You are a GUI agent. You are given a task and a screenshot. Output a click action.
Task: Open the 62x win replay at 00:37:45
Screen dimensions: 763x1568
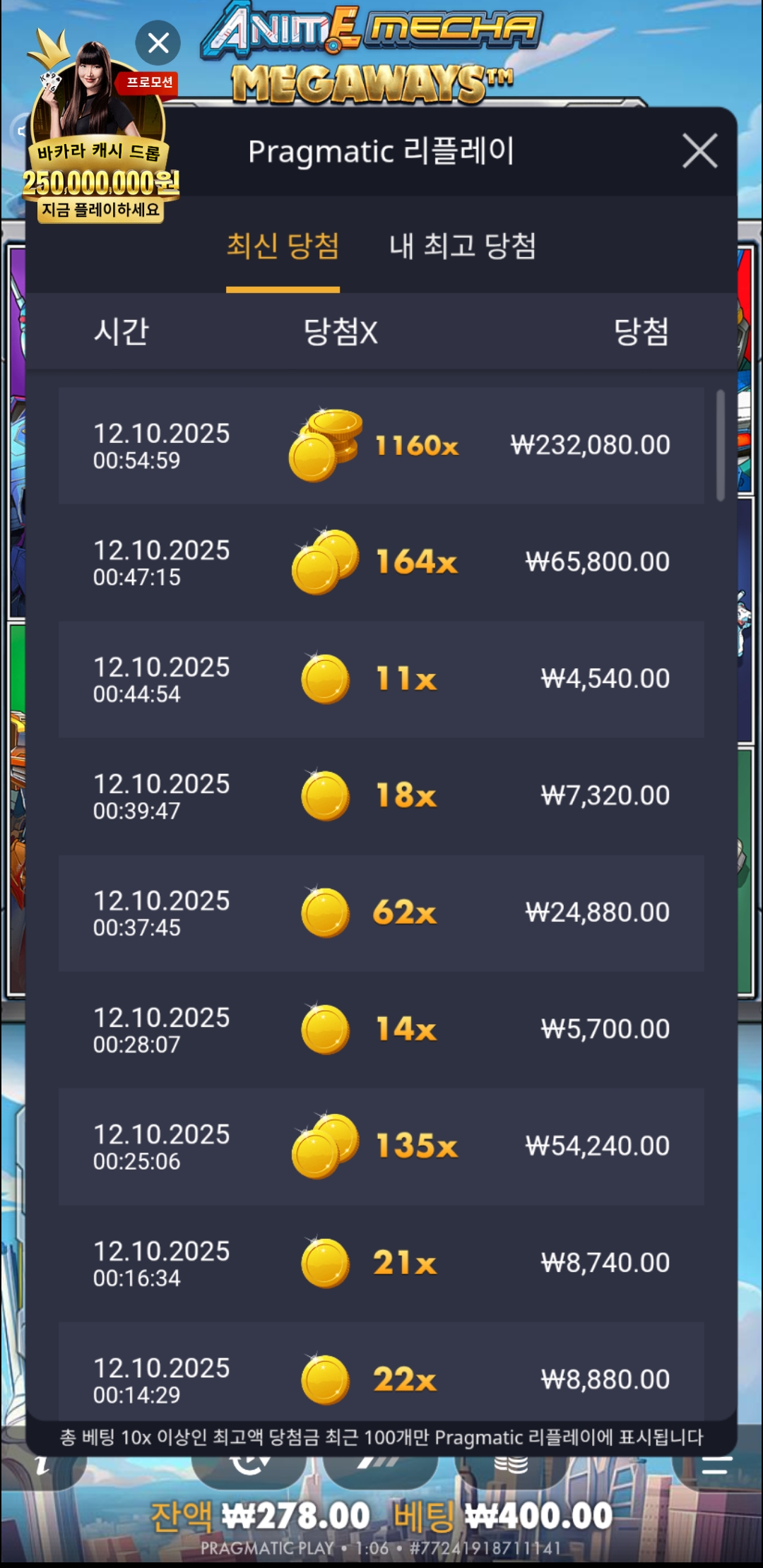pos(381,913)
